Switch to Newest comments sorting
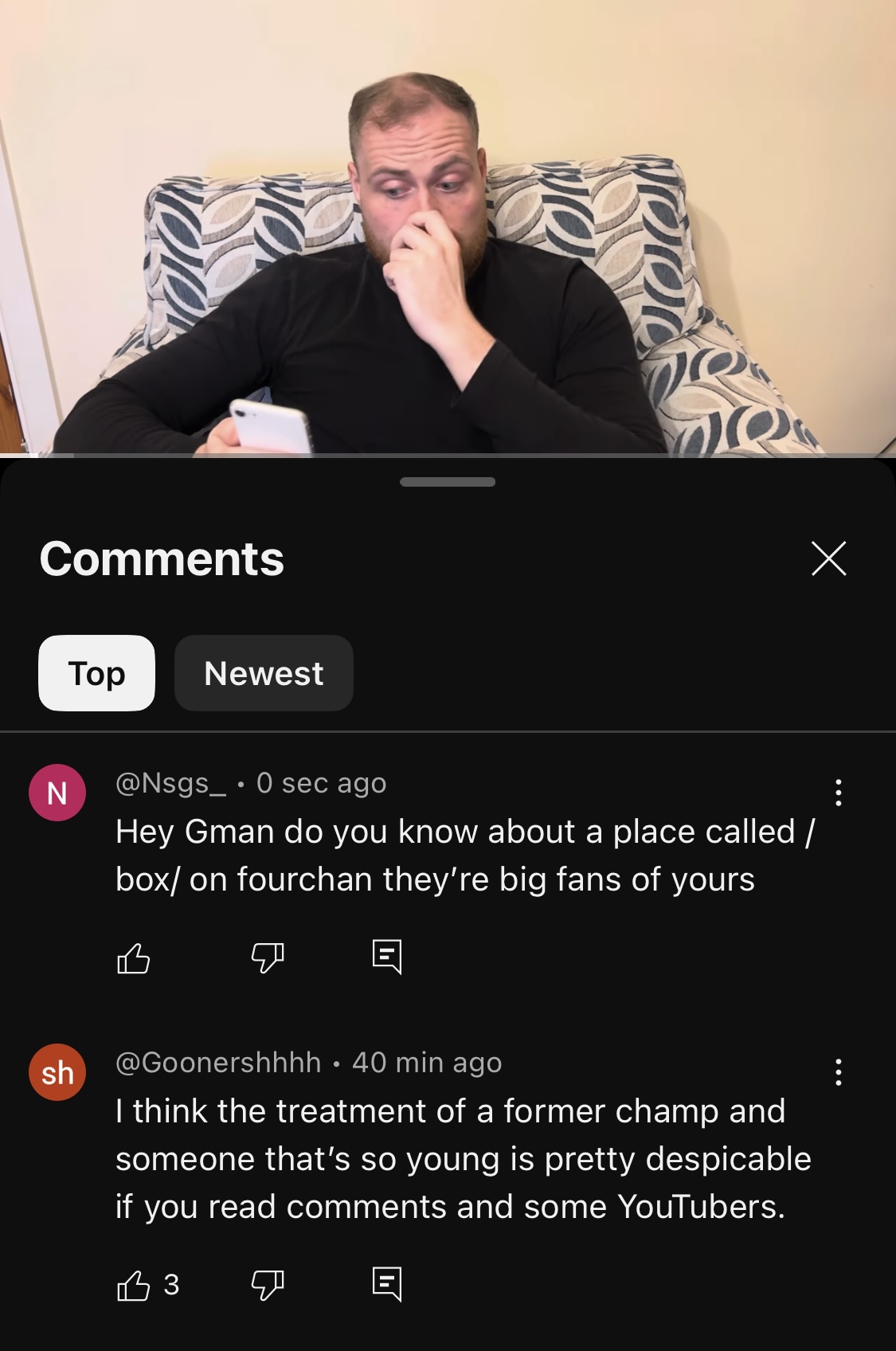 (x=264, y=673)
